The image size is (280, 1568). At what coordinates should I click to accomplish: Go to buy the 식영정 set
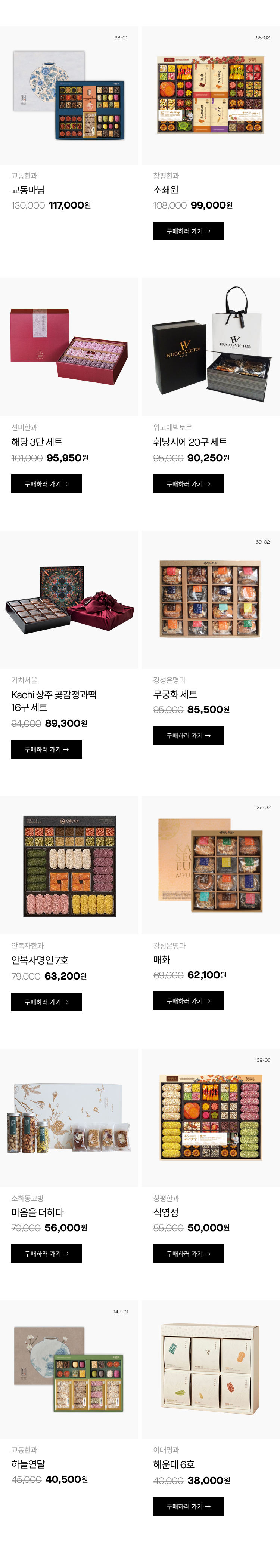tap(188, 1253)
